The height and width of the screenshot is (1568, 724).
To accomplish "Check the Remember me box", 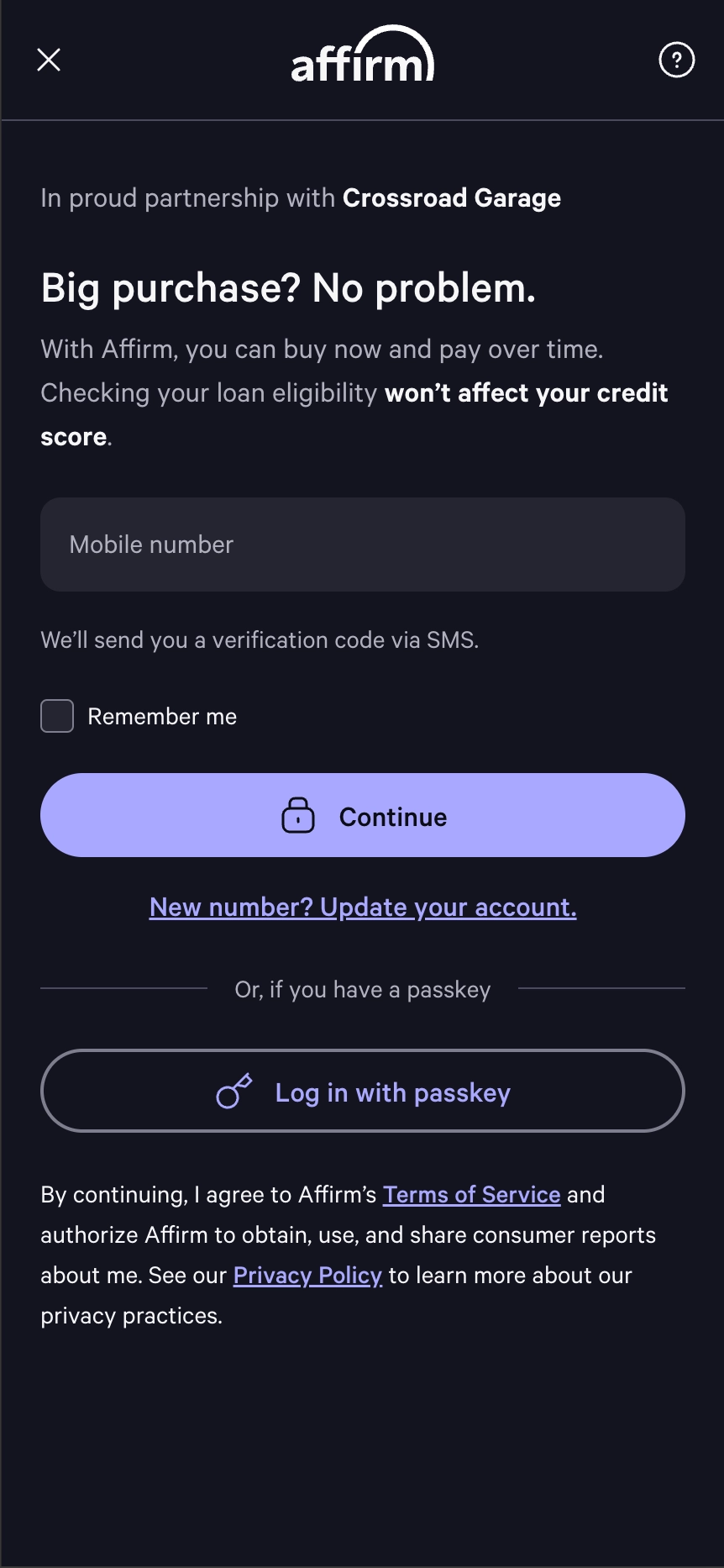I will 57,716.
